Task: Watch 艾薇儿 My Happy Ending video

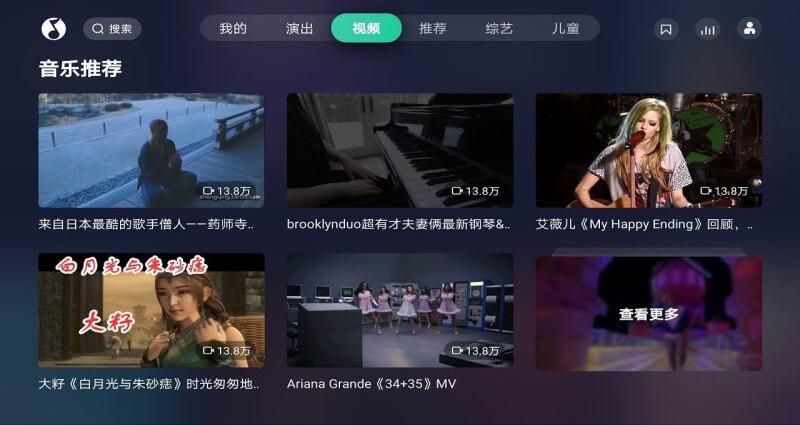Action: (x=648, y=150)
